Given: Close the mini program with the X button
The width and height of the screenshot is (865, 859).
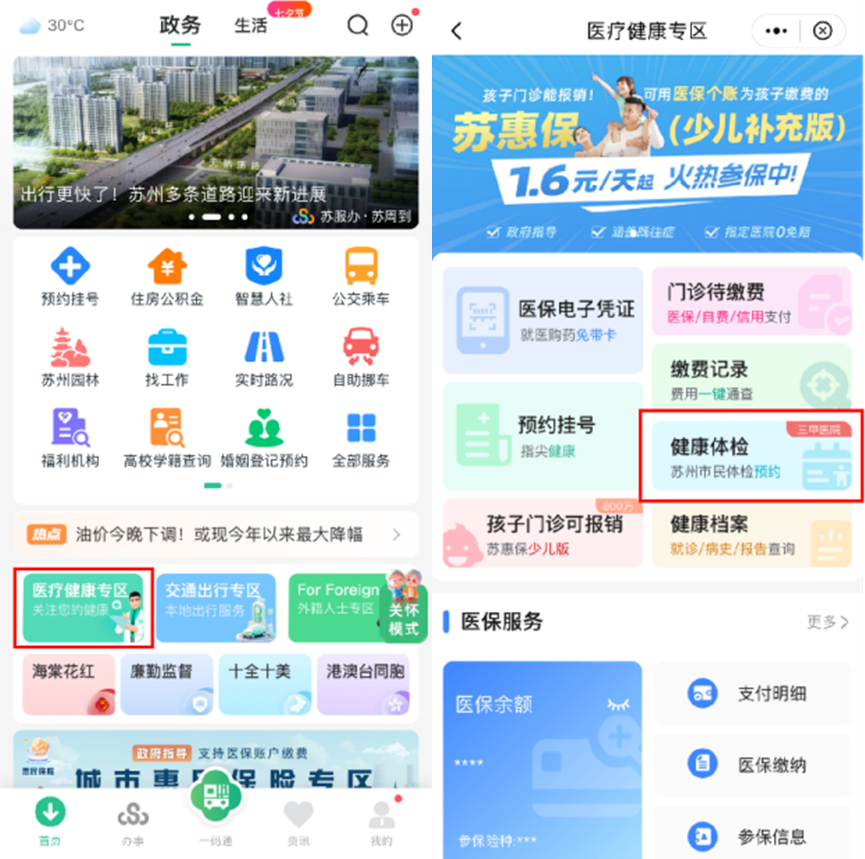Looking at the screenshot, I should tap(822, 31).
